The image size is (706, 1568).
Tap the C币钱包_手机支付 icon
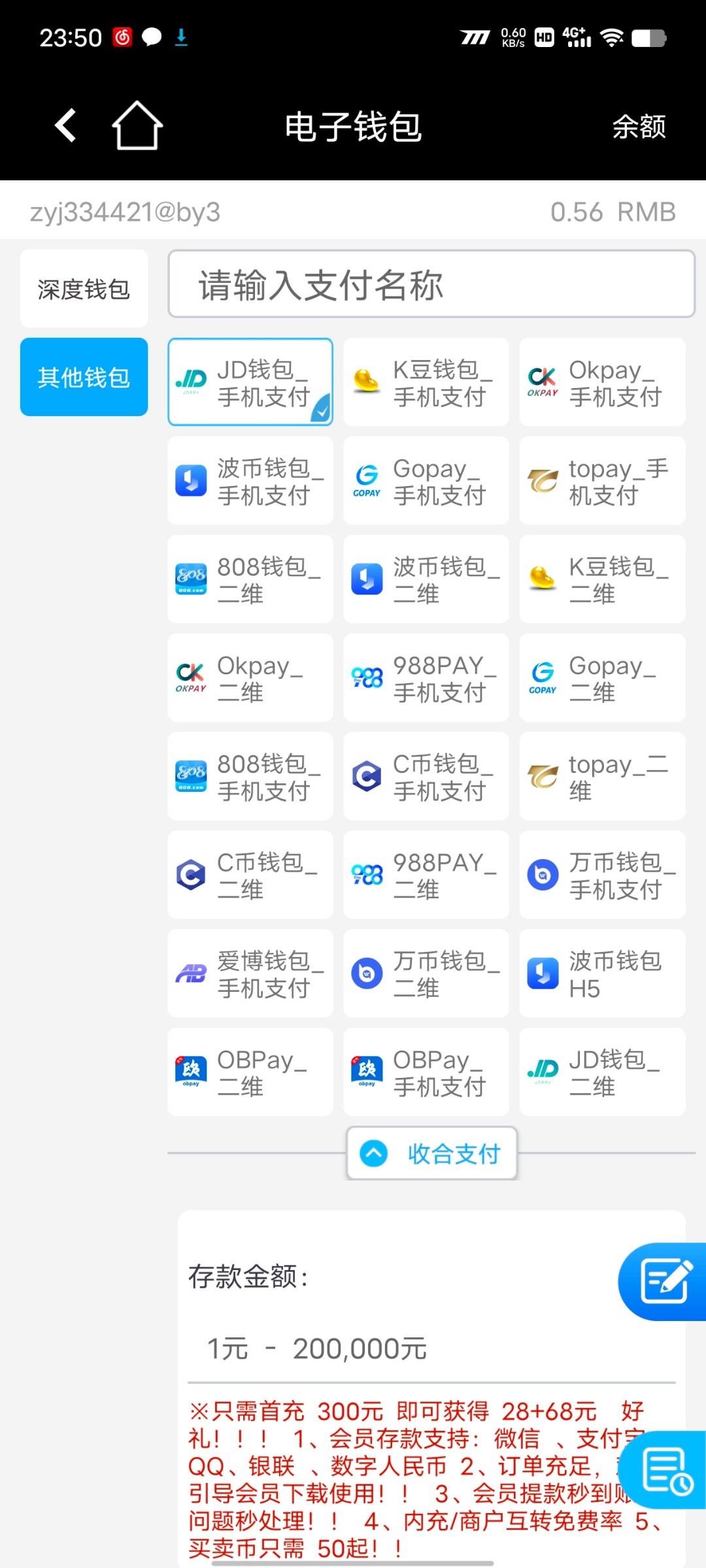(366, 776)
